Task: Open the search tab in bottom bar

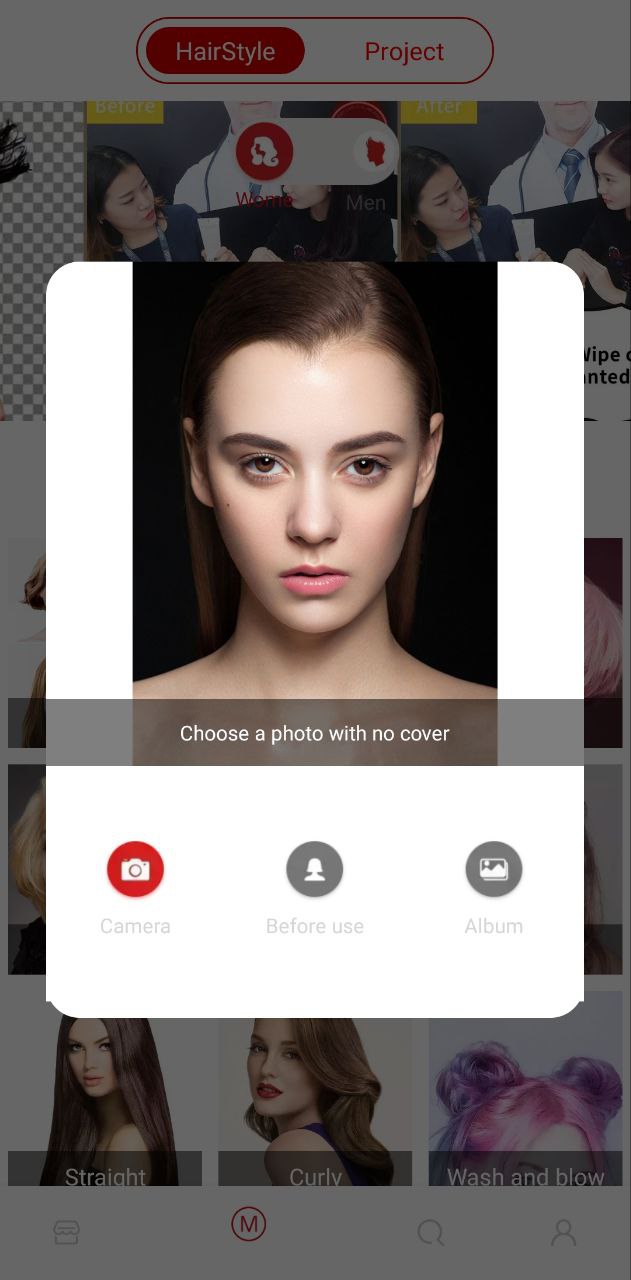Action: (430, 1233)
